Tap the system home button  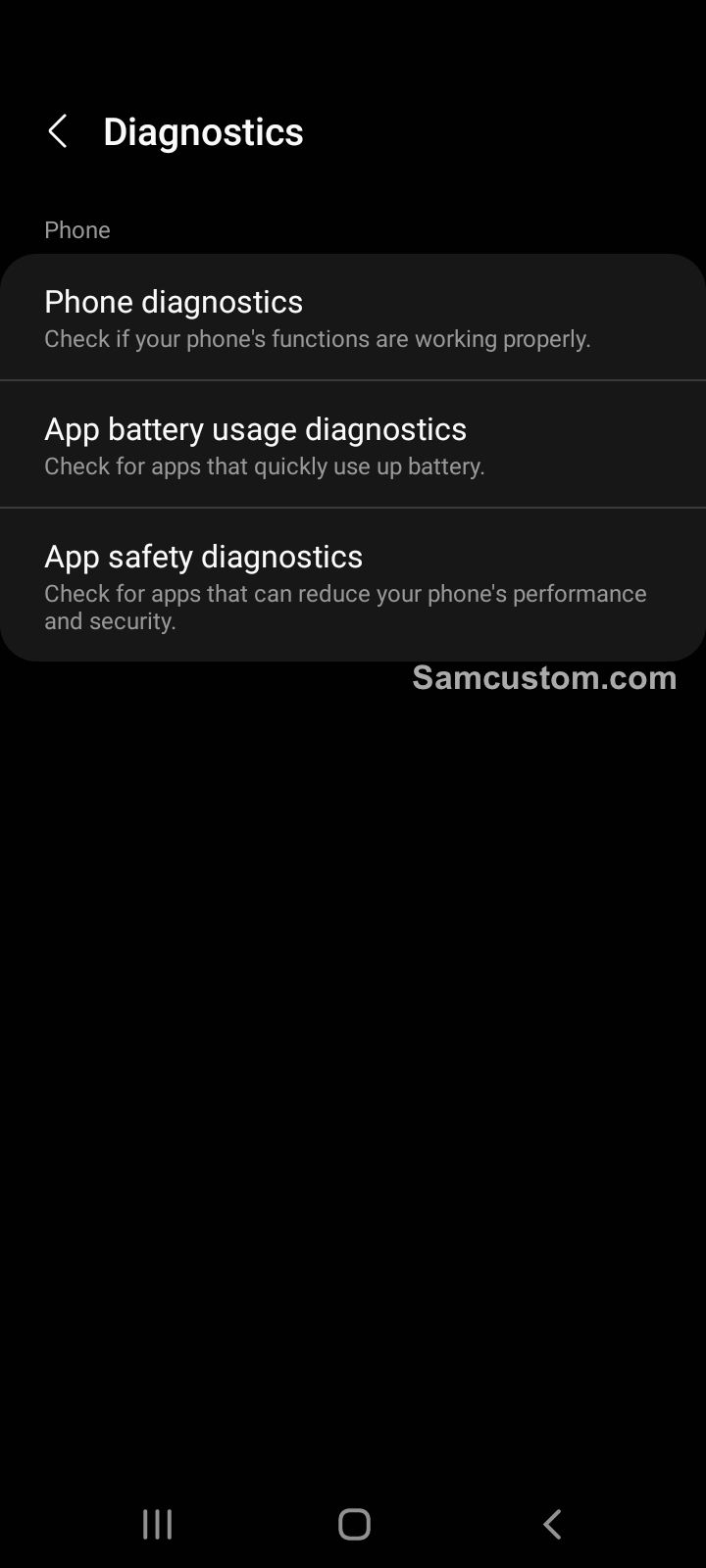354,1524
